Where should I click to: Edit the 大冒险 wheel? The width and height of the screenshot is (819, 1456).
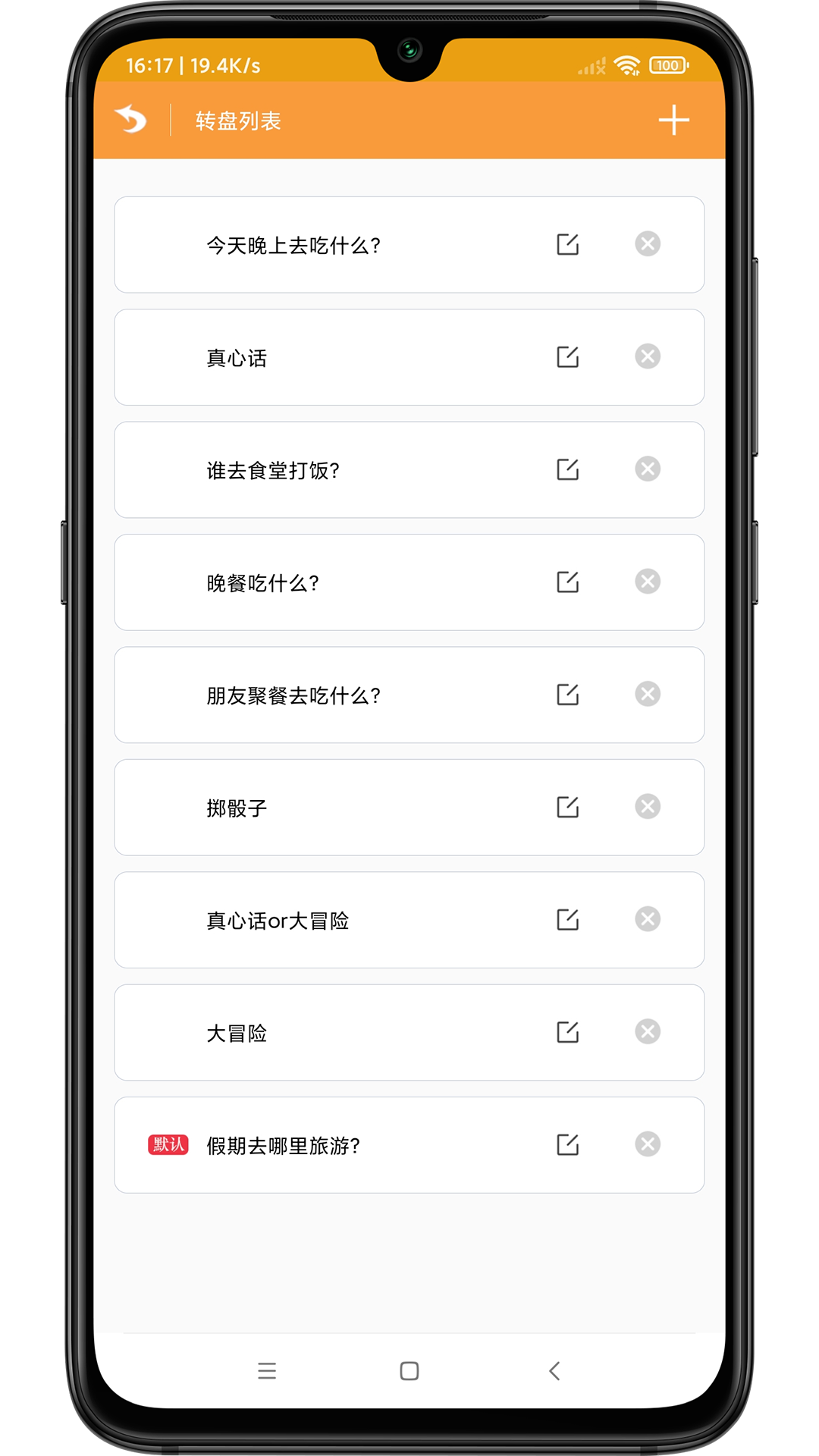567,1032
